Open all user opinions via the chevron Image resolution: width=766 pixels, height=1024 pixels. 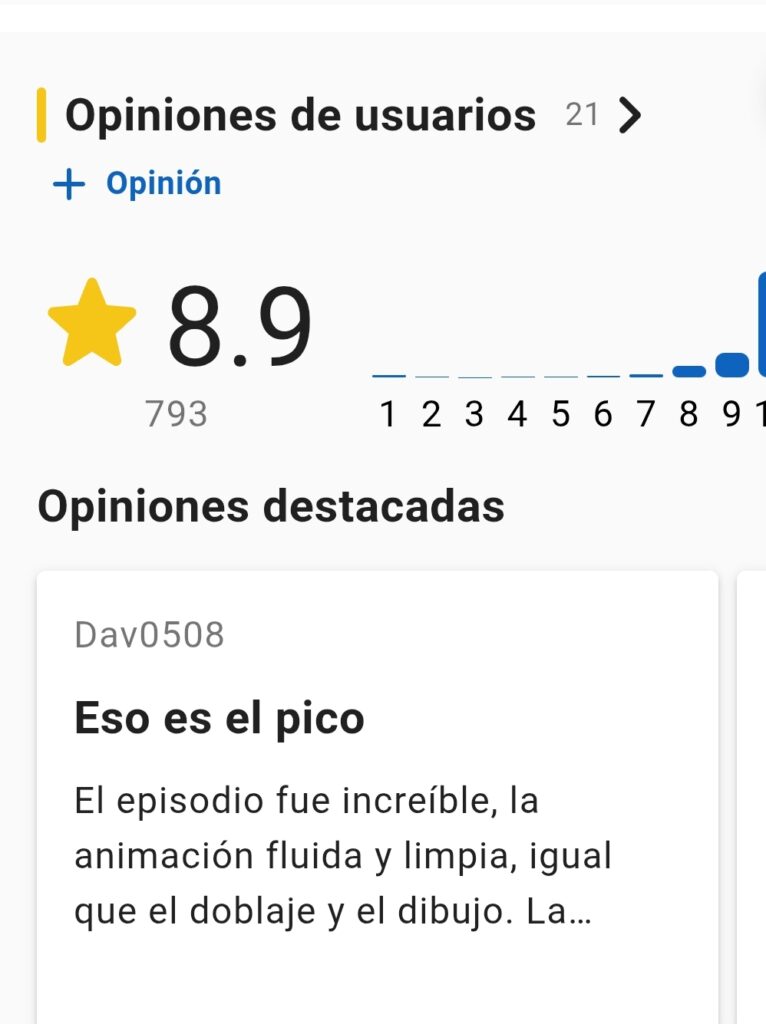[x=629, y=116]
